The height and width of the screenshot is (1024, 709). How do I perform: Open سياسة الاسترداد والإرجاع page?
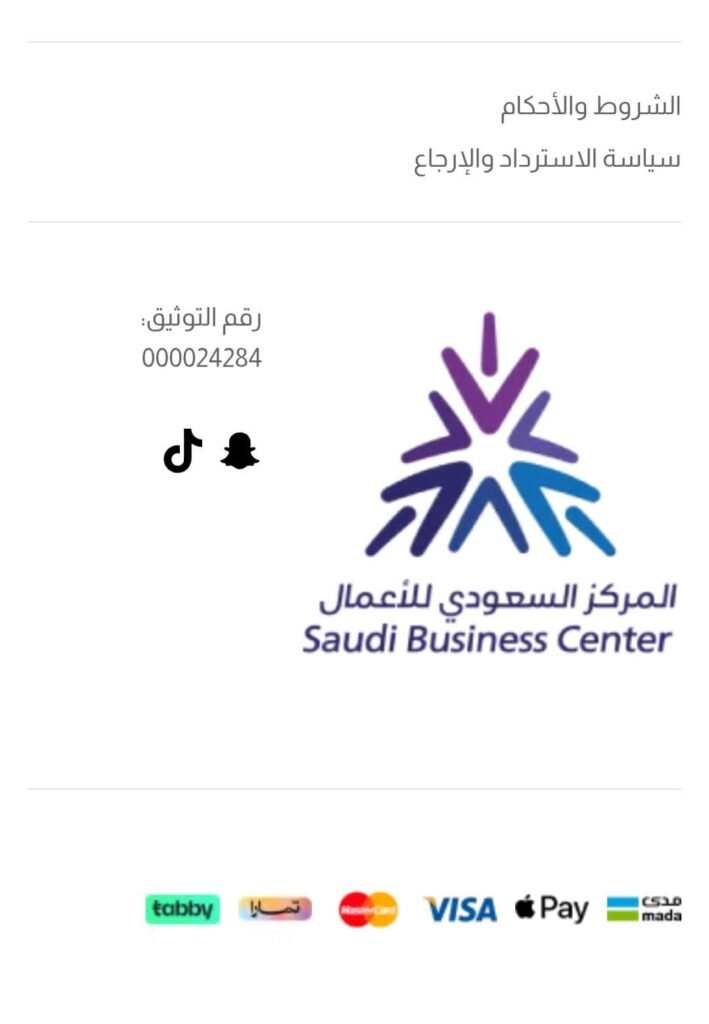[547, 159]
